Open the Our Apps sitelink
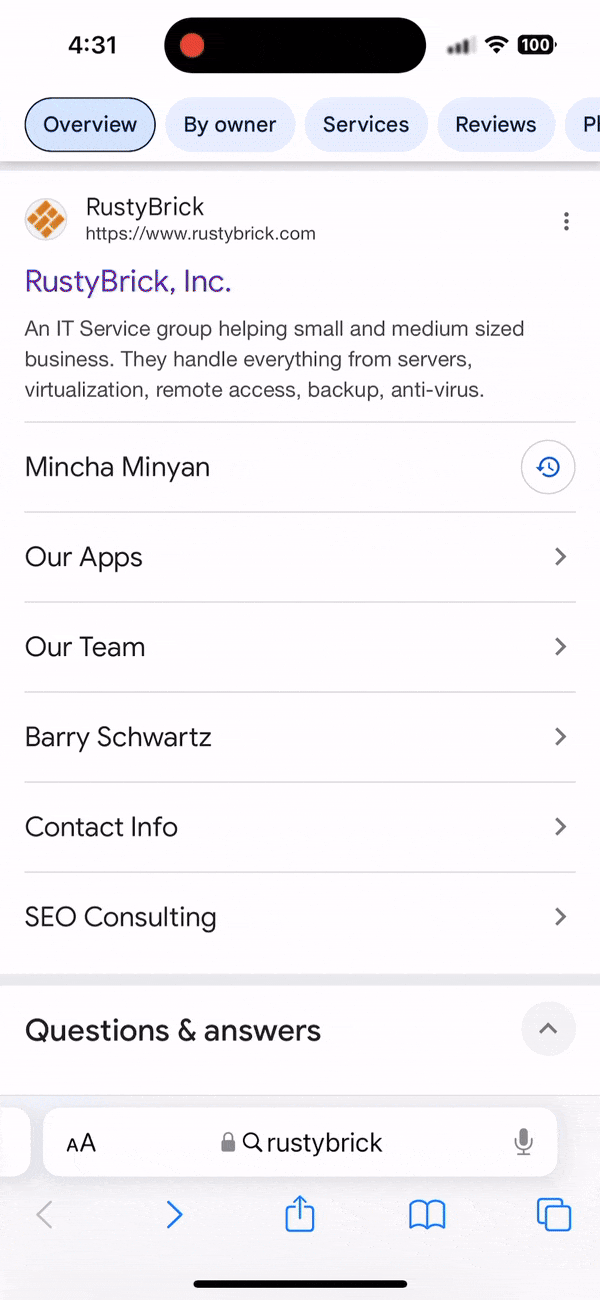 (84, 557)
